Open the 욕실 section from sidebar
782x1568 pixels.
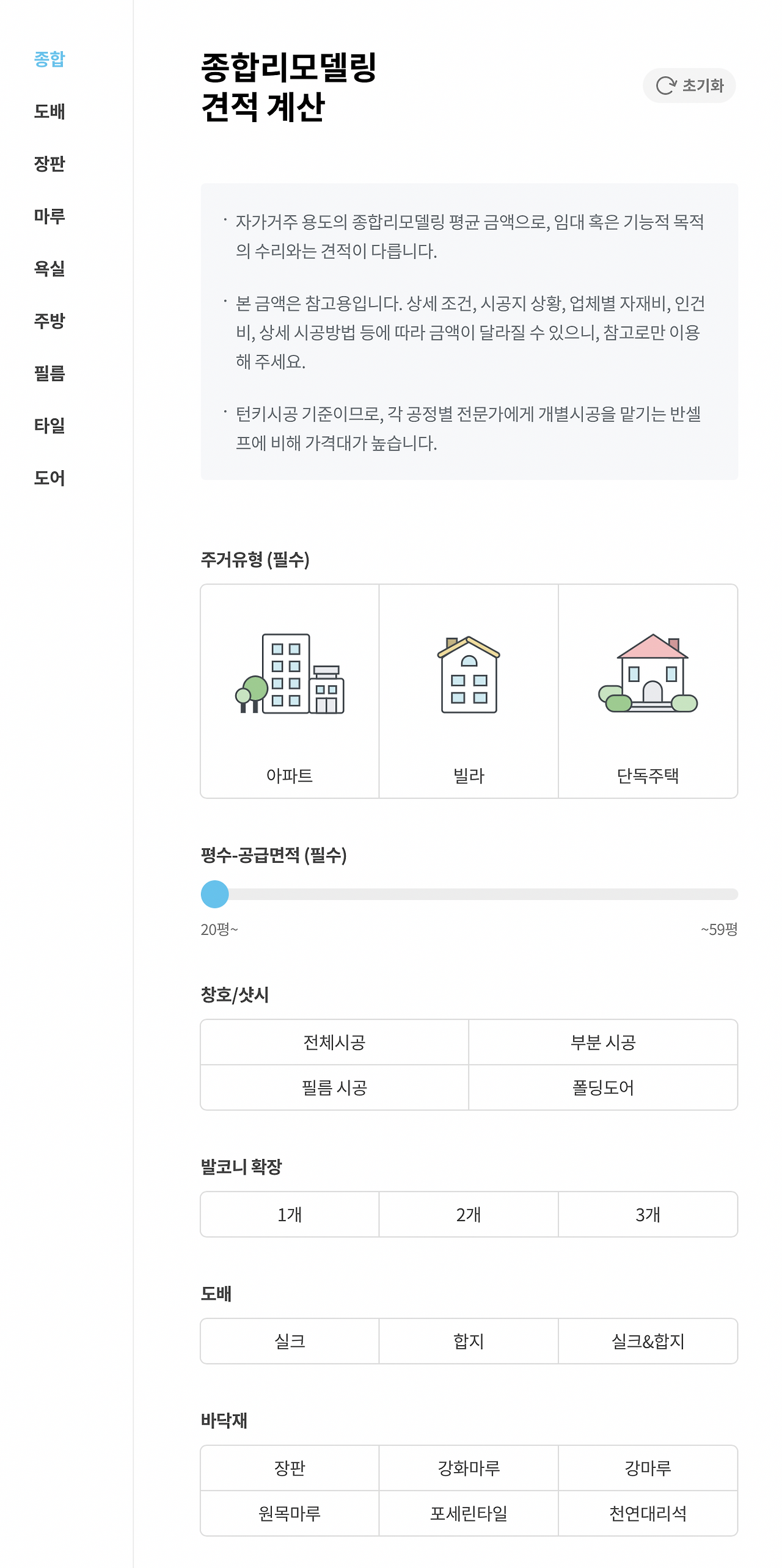pos(49,268)
